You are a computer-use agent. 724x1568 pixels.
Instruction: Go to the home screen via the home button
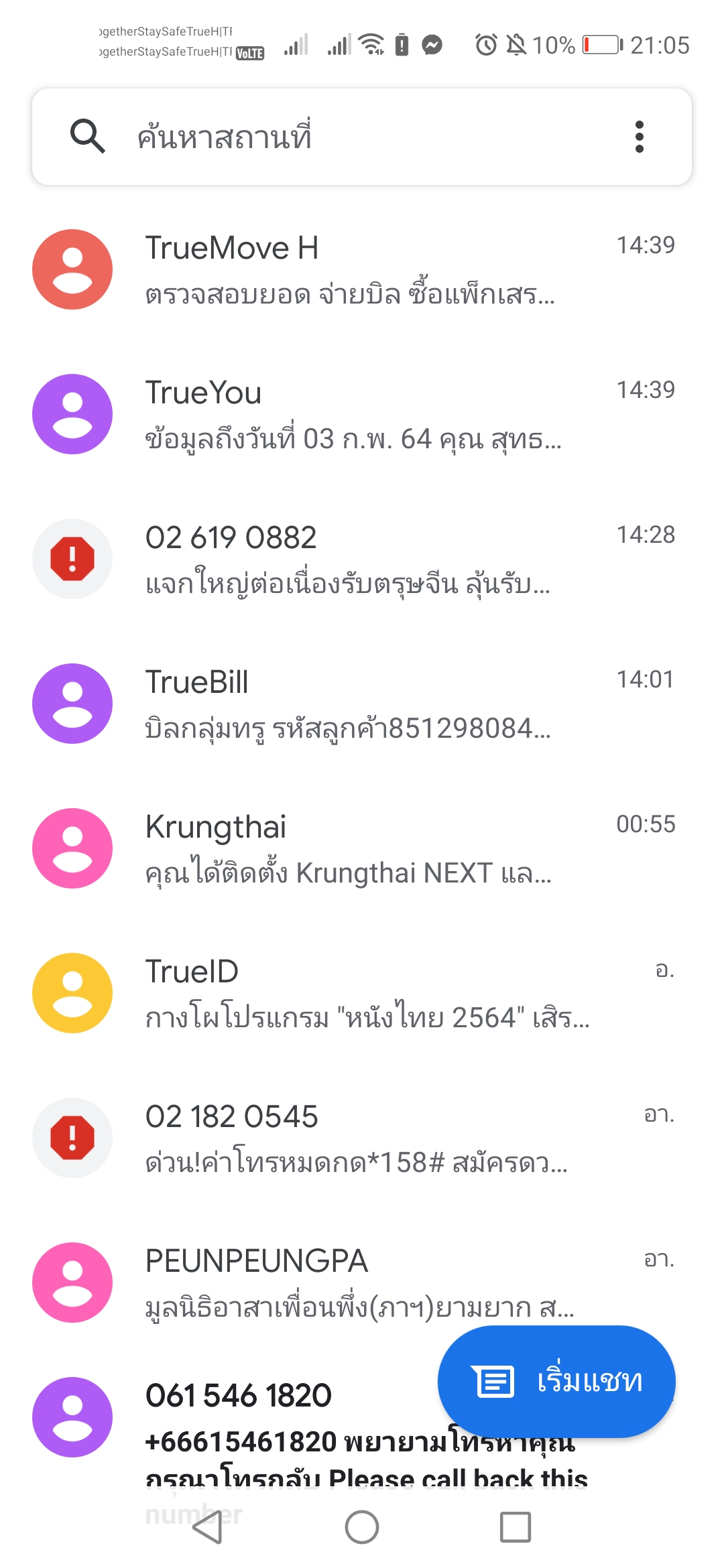click(362, 1528)
